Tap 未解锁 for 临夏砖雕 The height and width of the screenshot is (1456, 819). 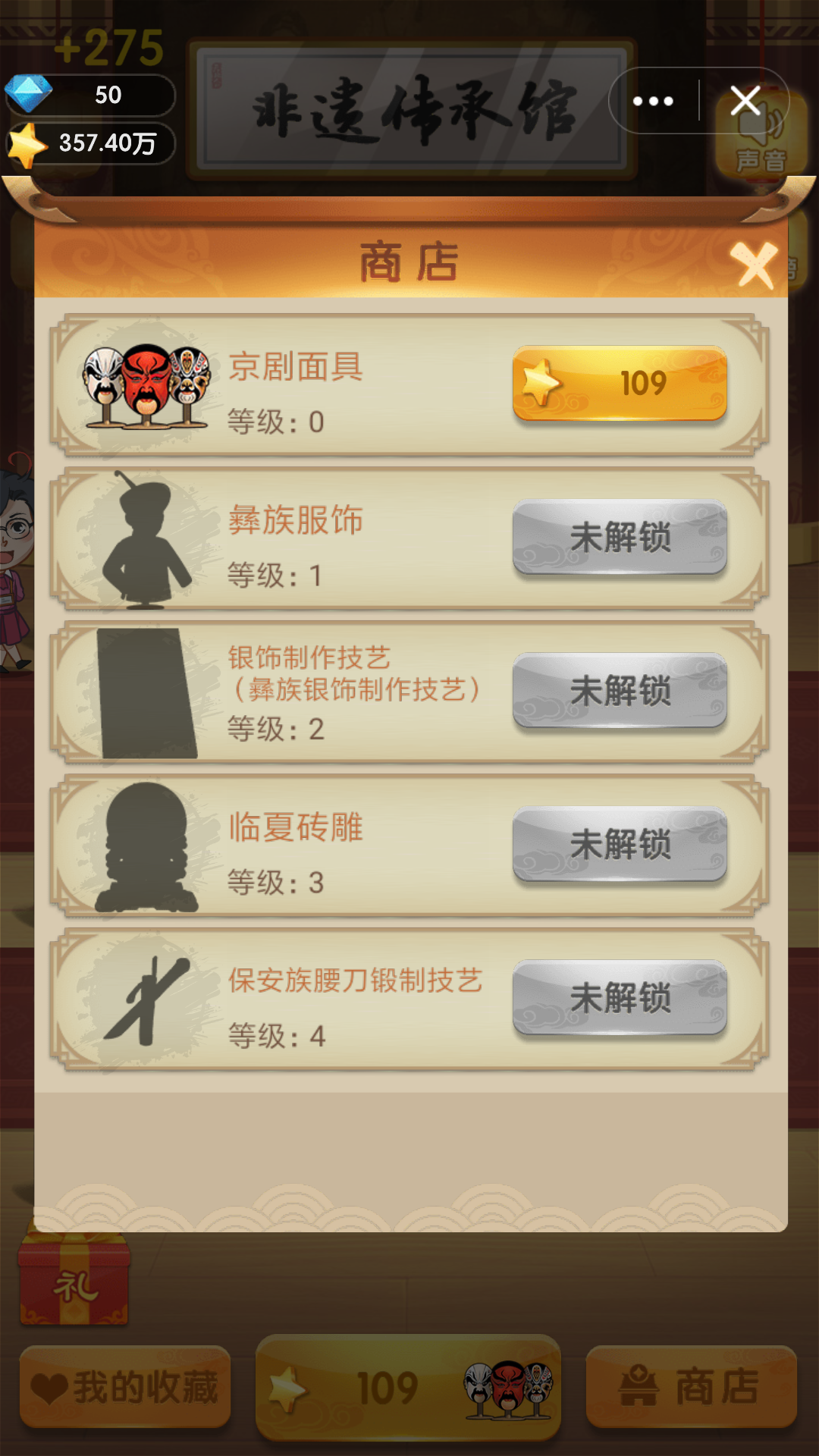[622, 846]
